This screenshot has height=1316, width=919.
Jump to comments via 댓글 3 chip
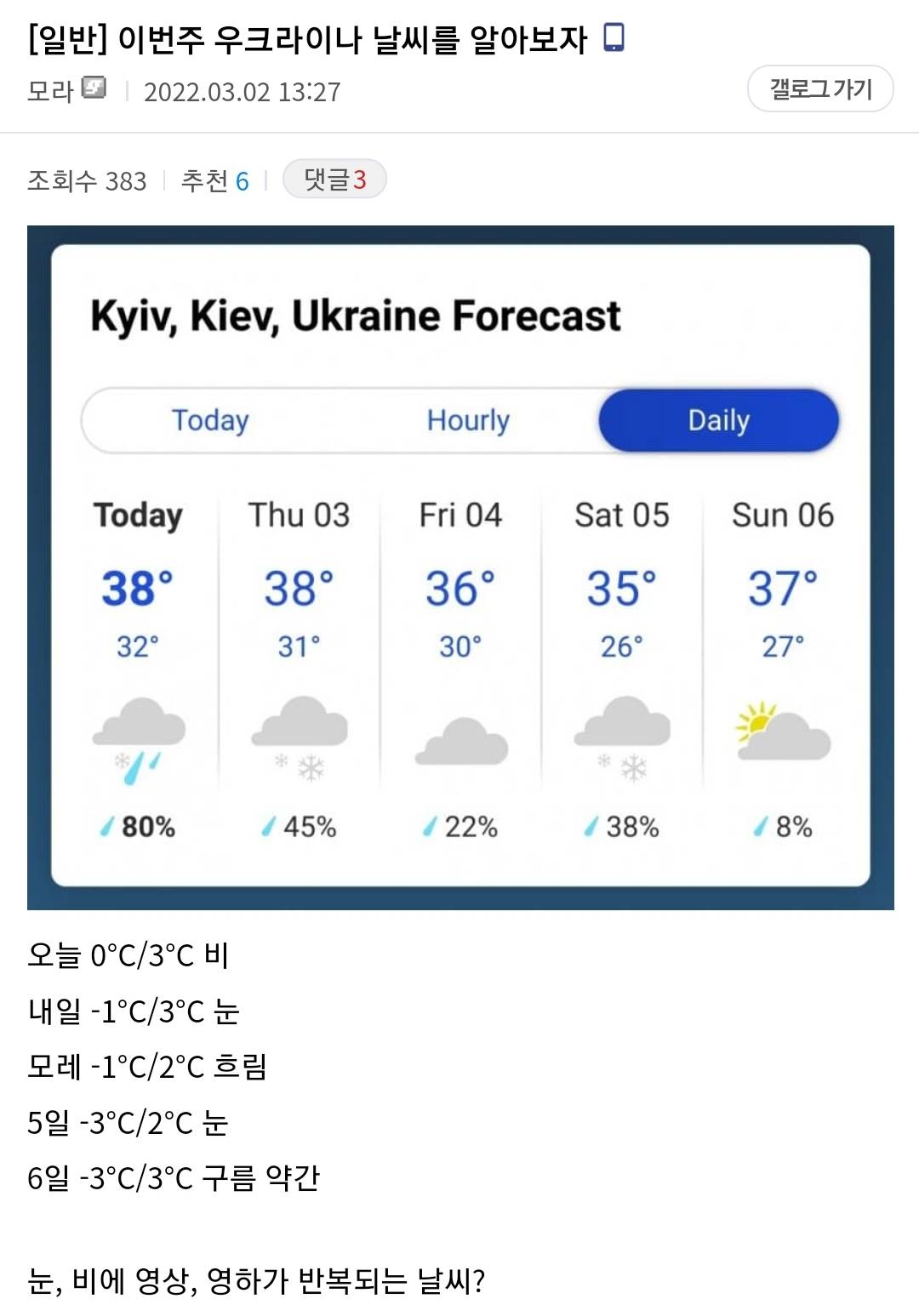(334, 179)
